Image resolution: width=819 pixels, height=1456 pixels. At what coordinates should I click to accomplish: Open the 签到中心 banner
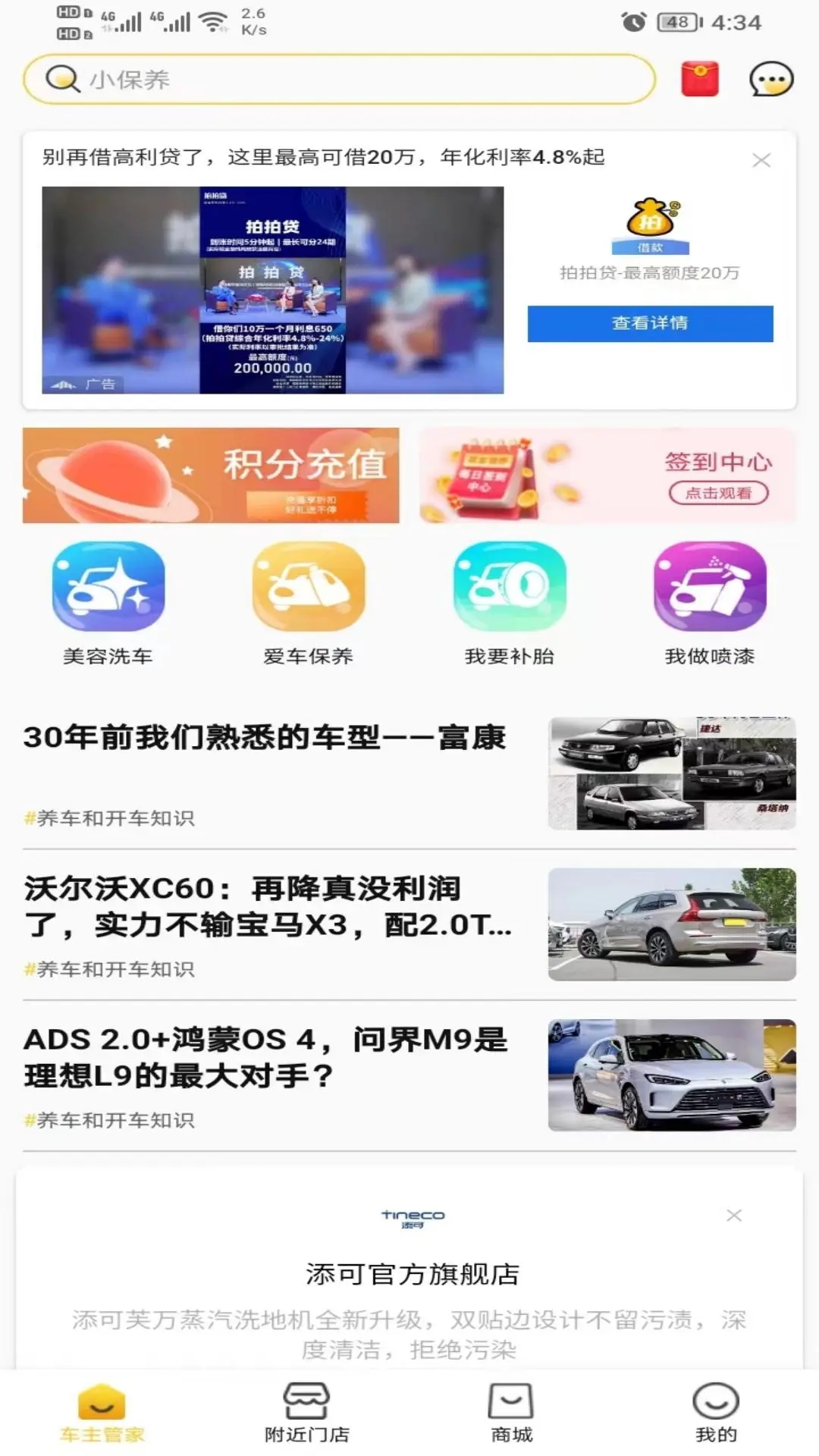point(608,475)
